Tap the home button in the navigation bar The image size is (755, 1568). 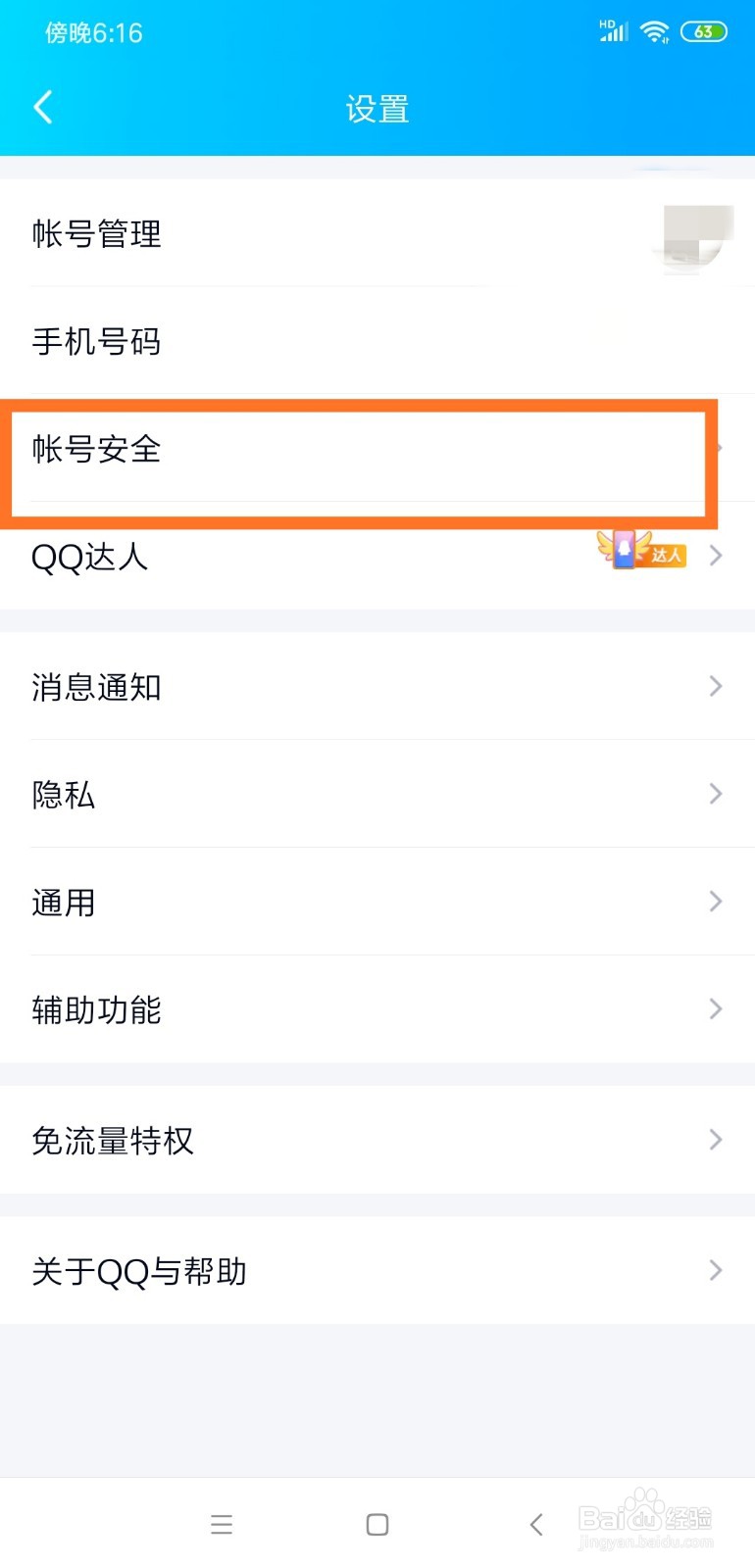[377, 1525]
